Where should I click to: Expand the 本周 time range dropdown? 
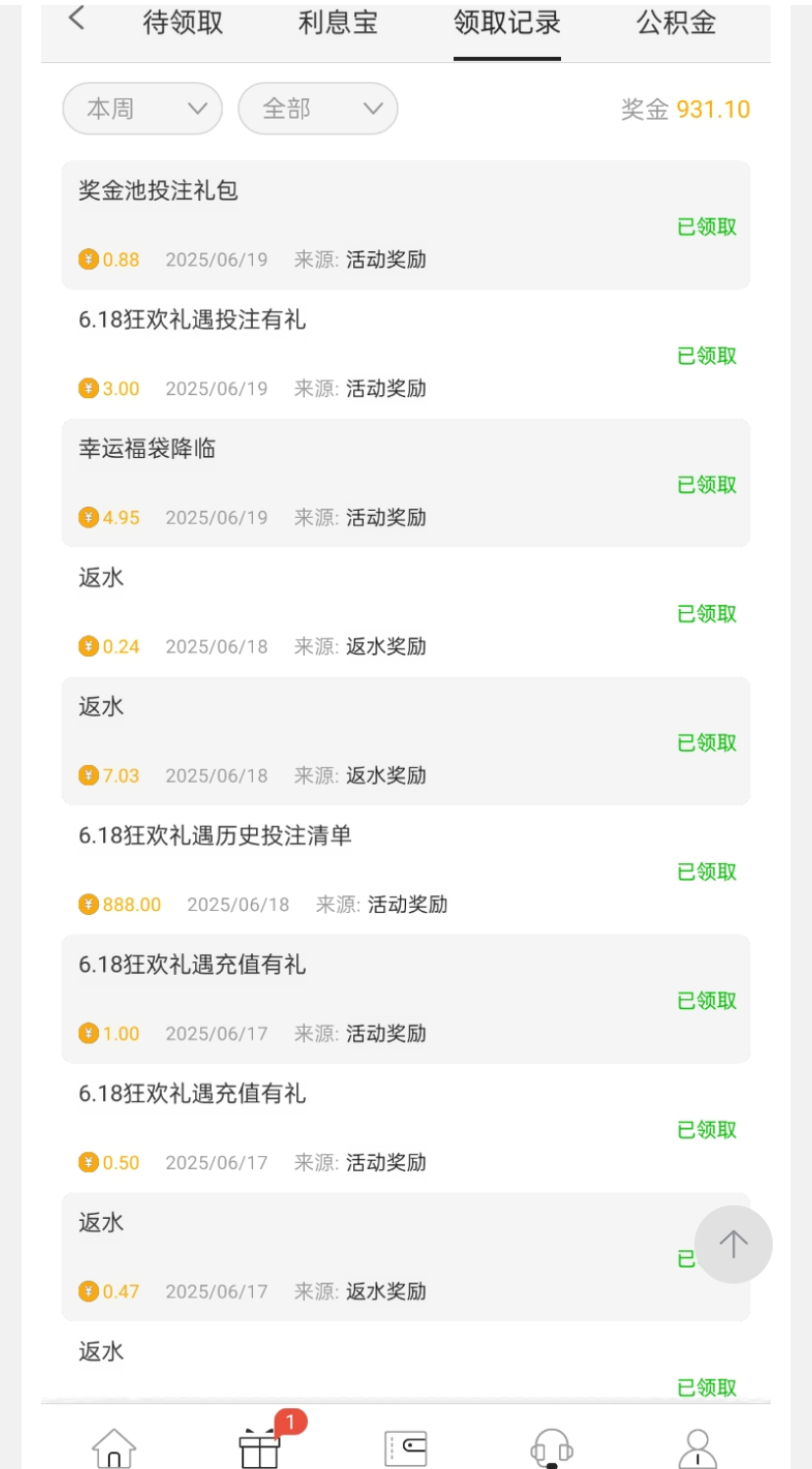[x=142, y=109]
